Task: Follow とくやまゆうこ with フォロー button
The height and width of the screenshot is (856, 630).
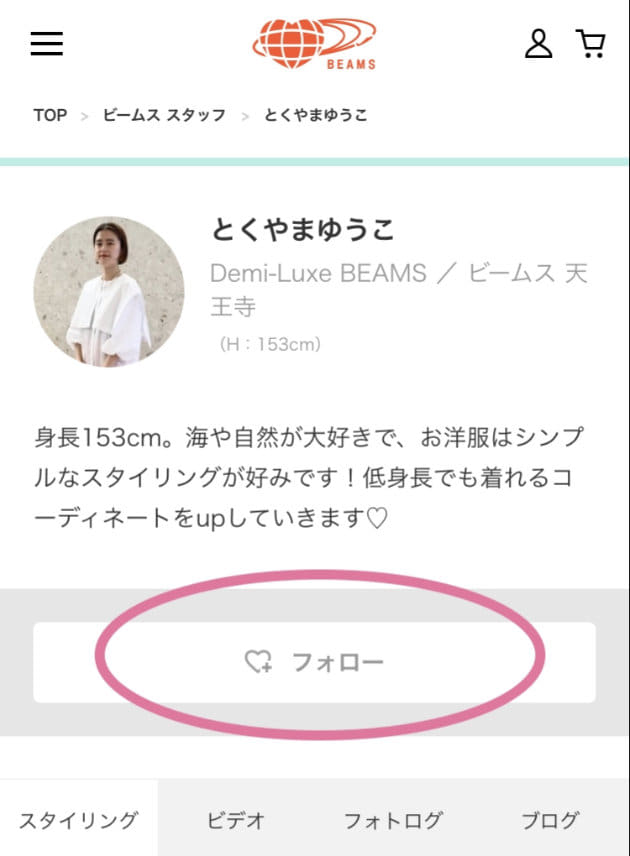Action: coord(314,662)
